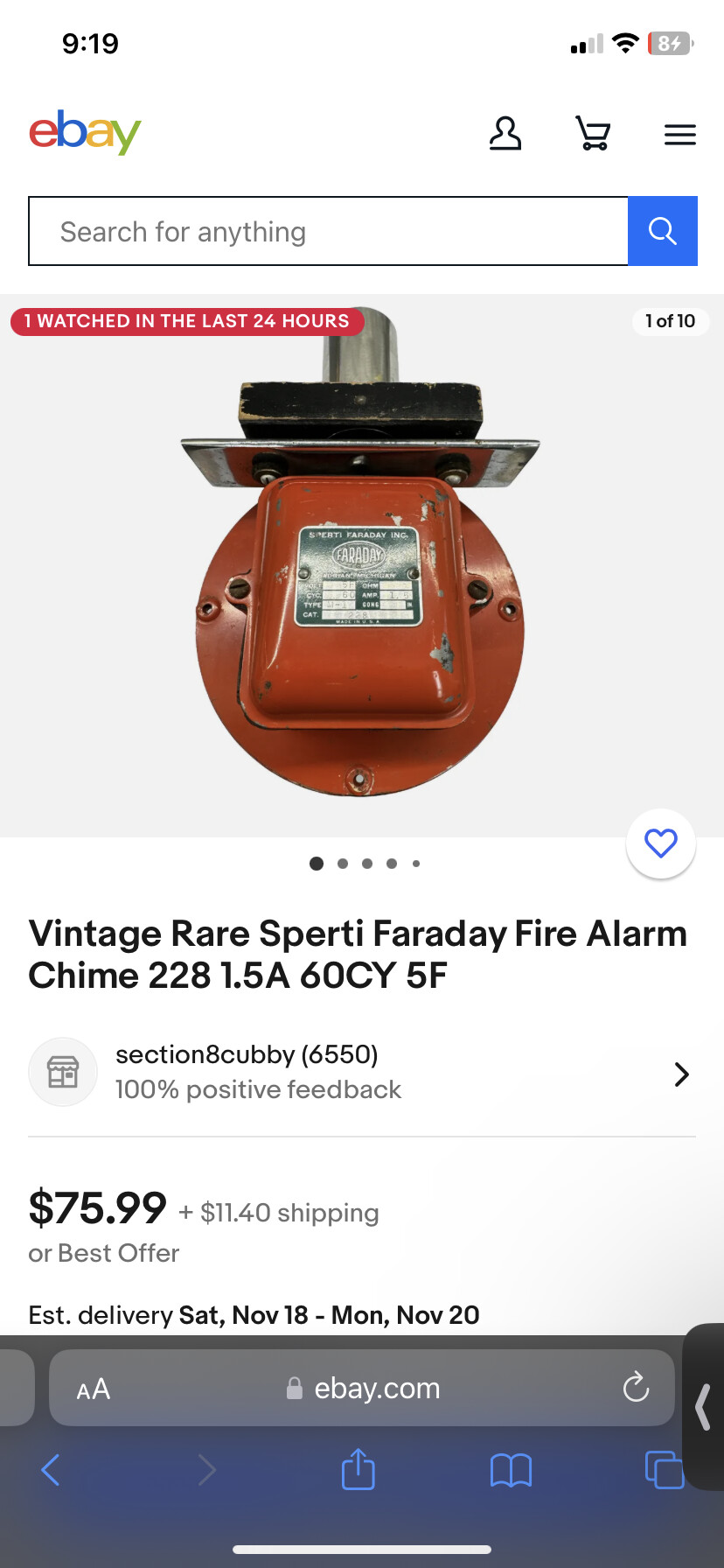Open the hamburger menu
Screen dimensions: 724x1568
[x=679, y=135]
